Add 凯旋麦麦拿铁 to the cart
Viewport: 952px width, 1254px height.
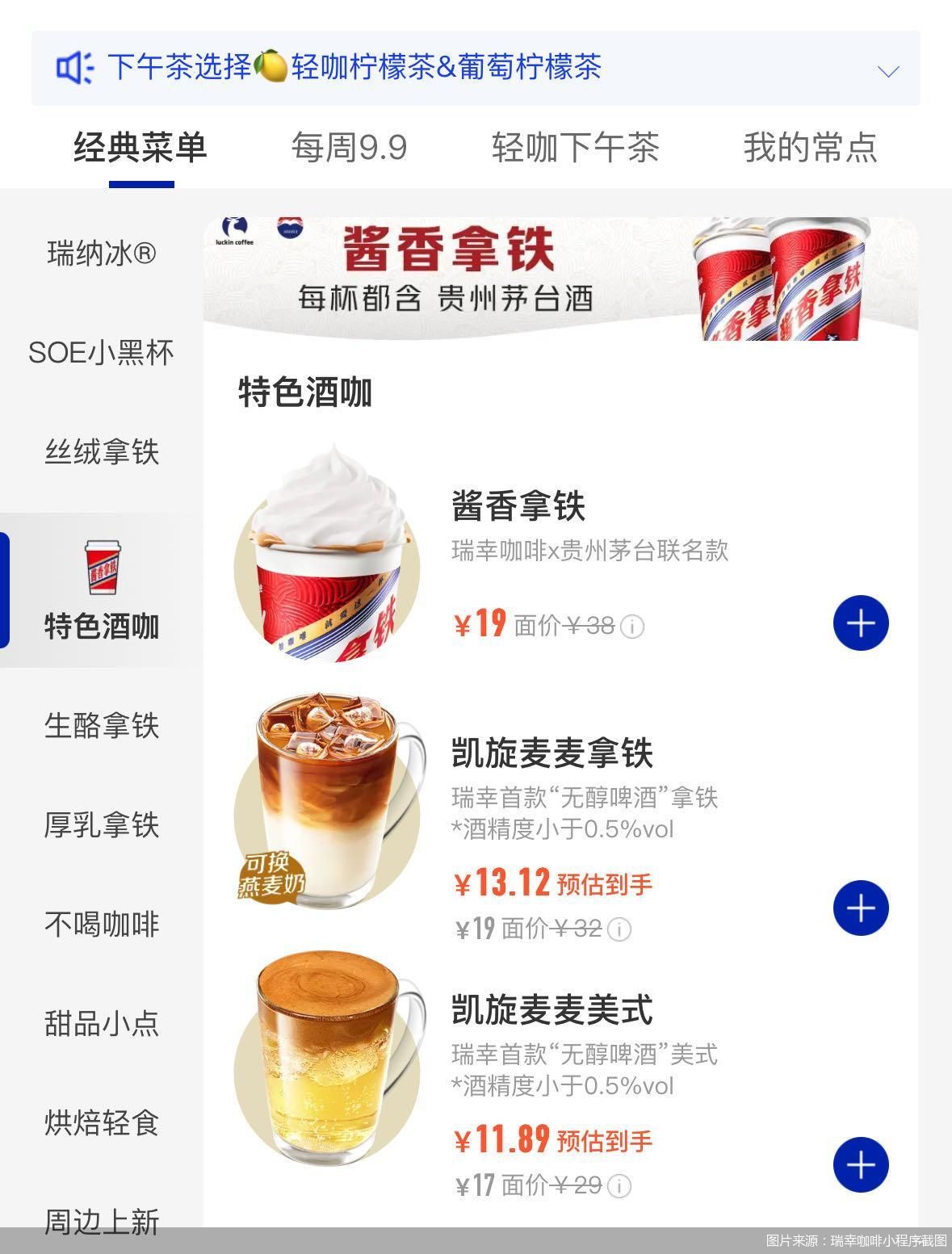point(861,908)
